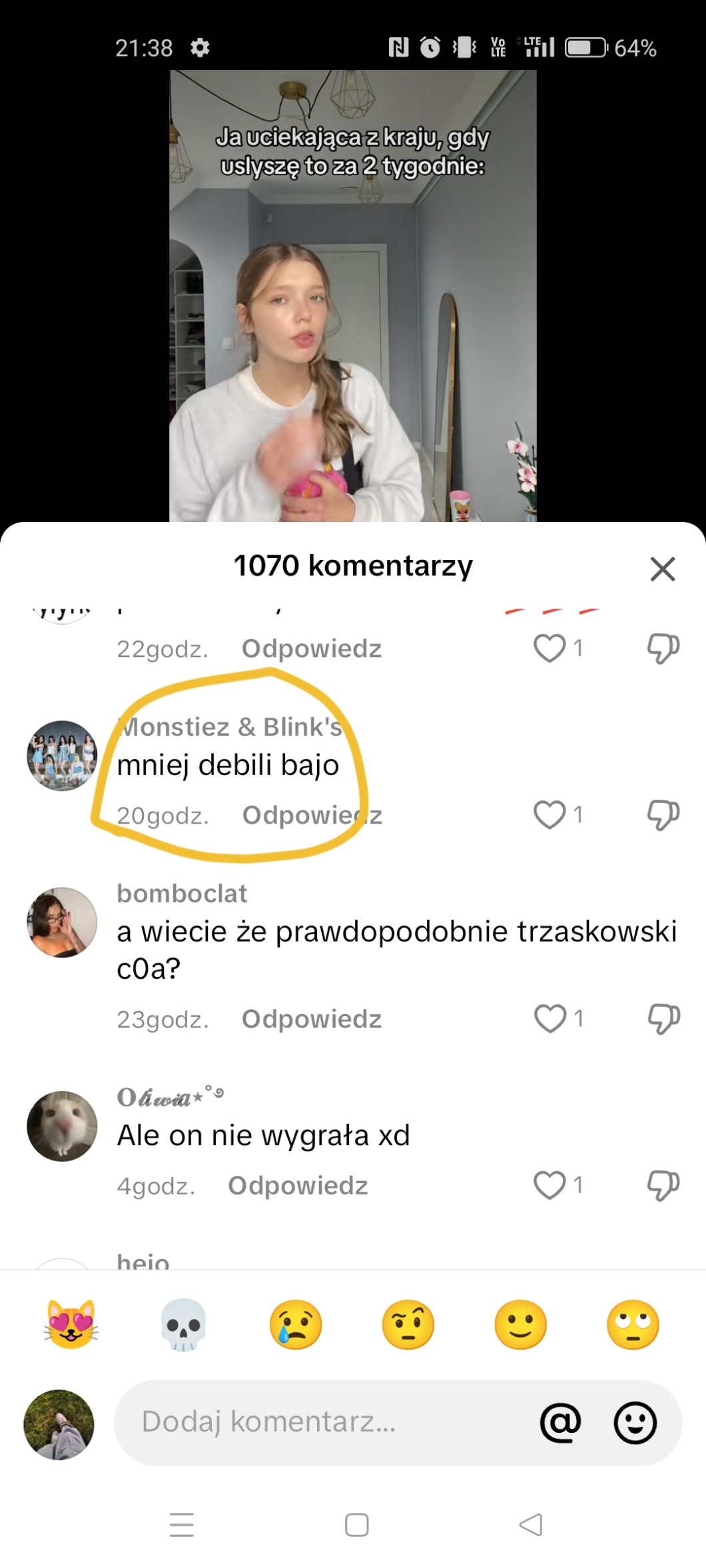Reply to 'Ale on nie wygrała xd'
706x1568 pixels.
298,1185
